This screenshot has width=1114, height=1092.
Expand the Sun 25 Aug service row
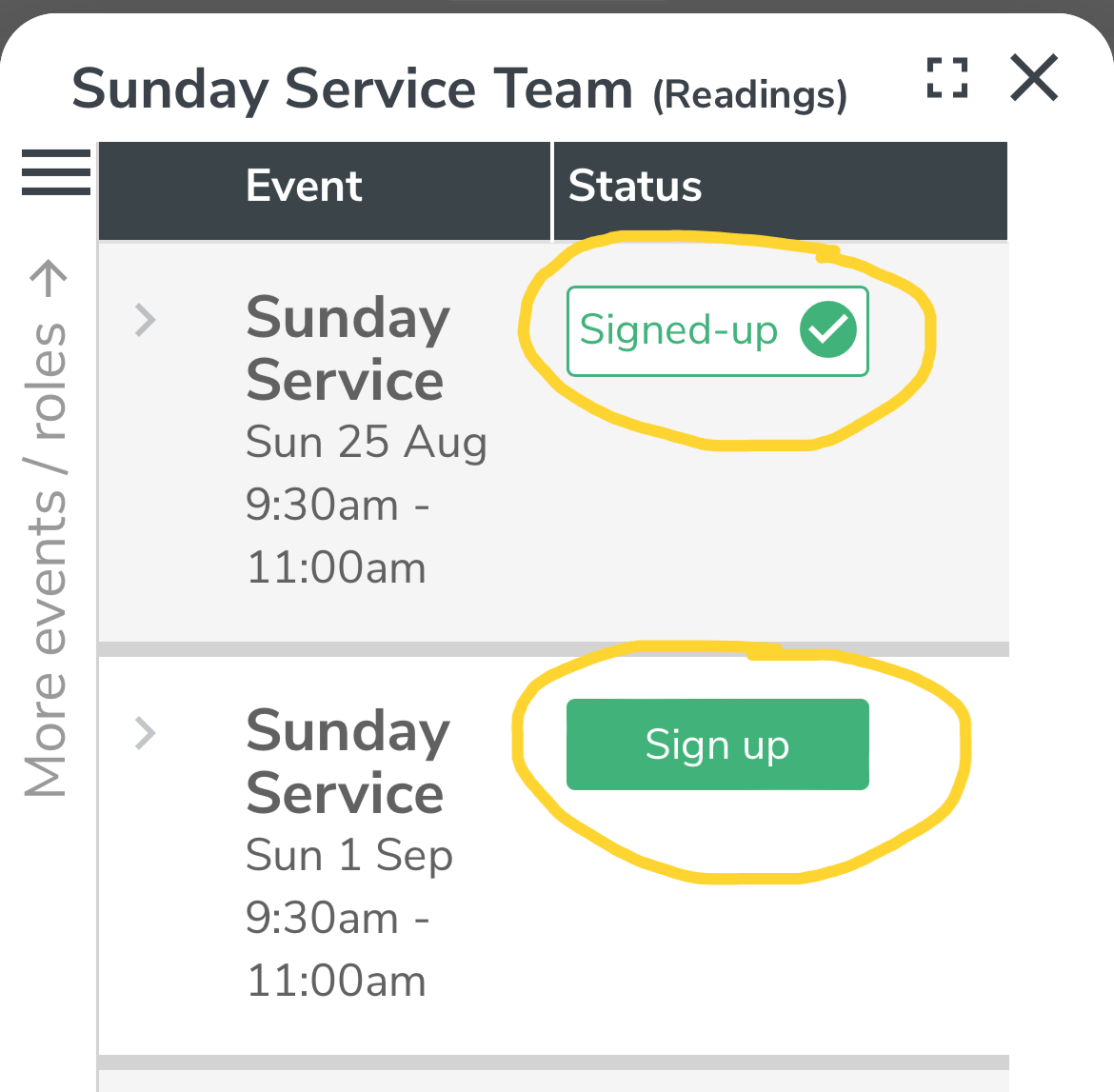click(x=146, y=321)
